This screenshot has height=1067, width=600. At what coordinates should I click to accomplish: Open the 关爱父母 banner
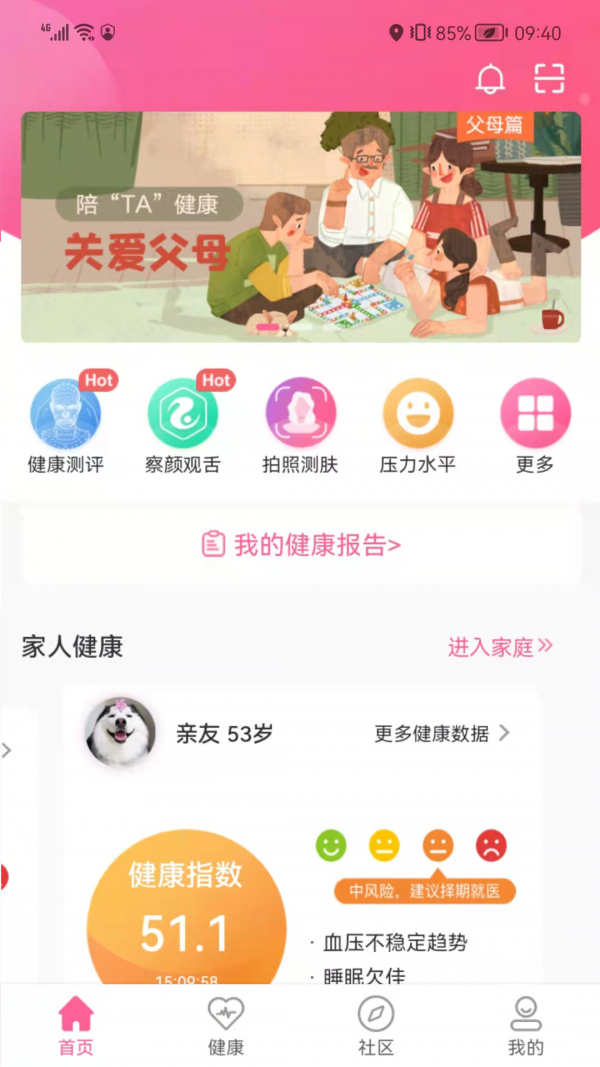point(300,227)
